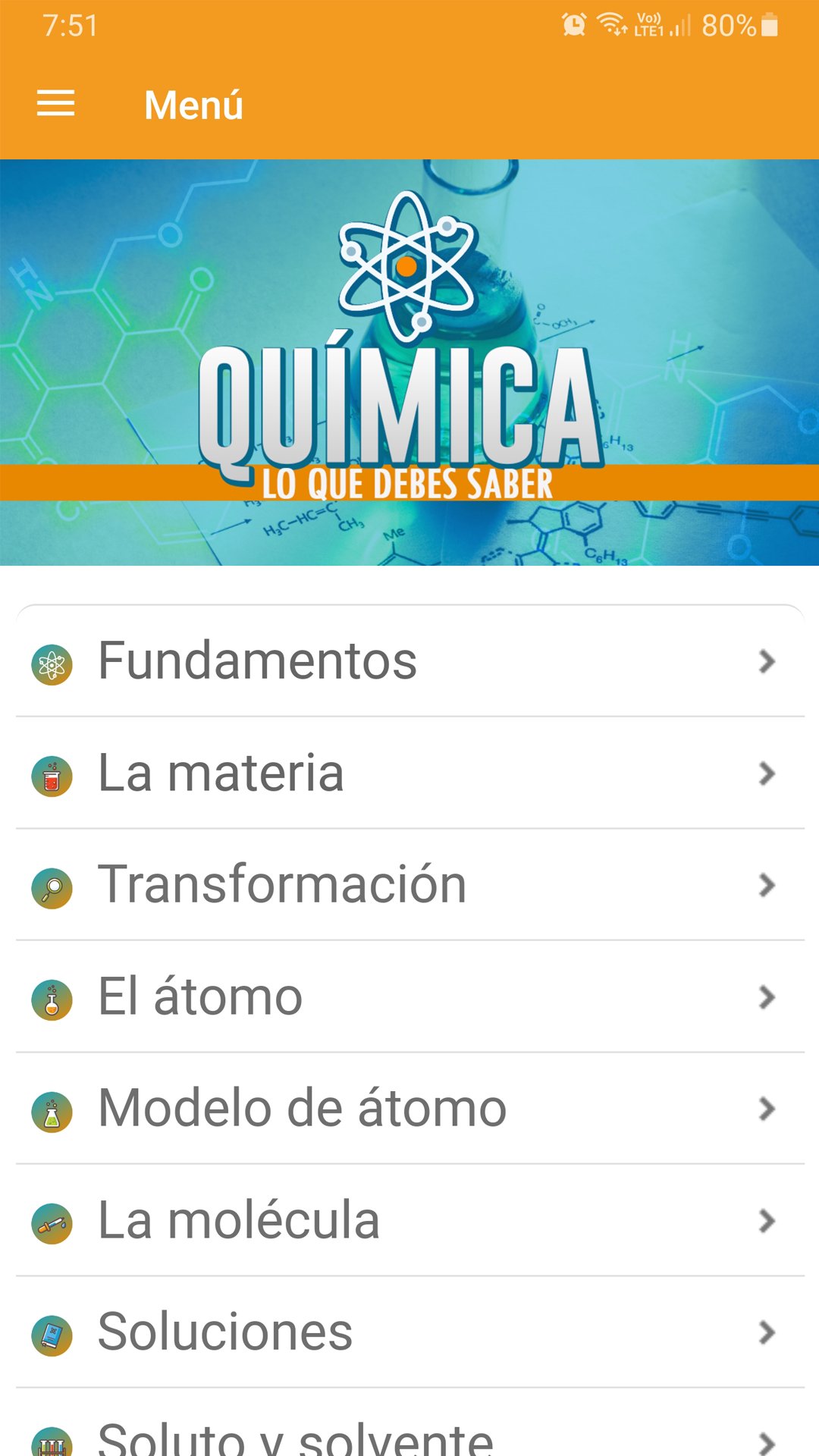Screen dimensions: 819x1456
Task: Go to the Transformación topic
Action: pyautogui.click(x=409, y=885)
